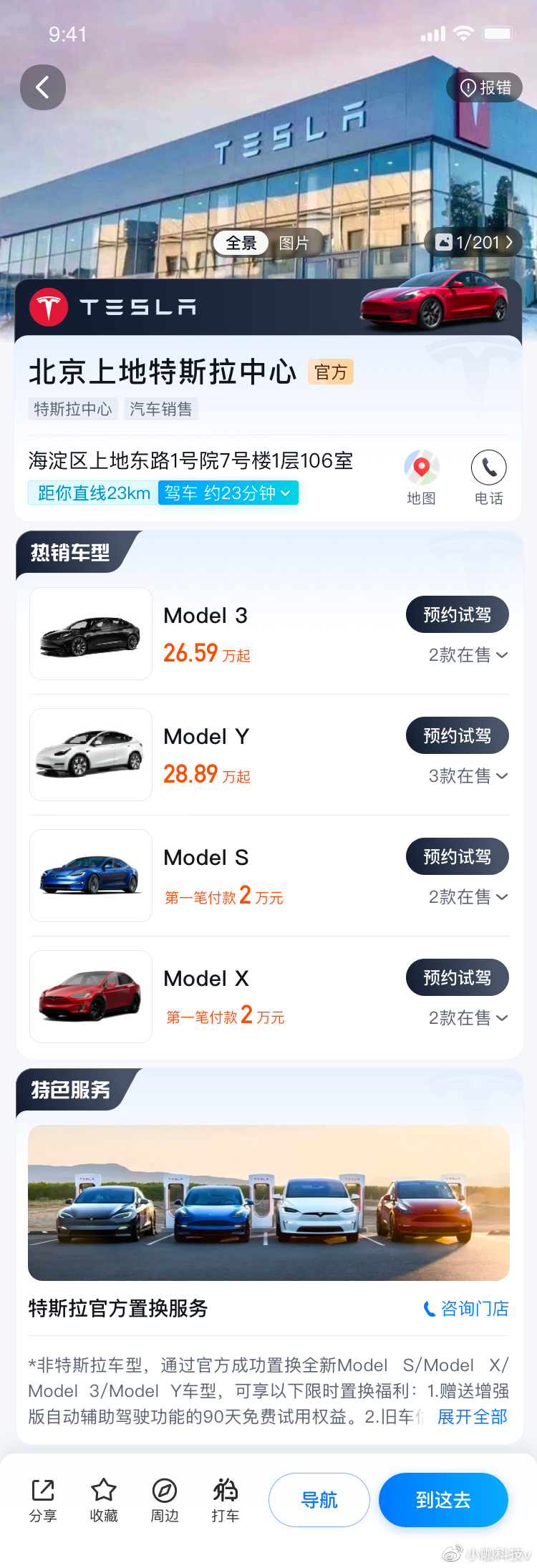Expand Model 3's 2款在售 versions
537x1568 pixels.
point(468,655)
